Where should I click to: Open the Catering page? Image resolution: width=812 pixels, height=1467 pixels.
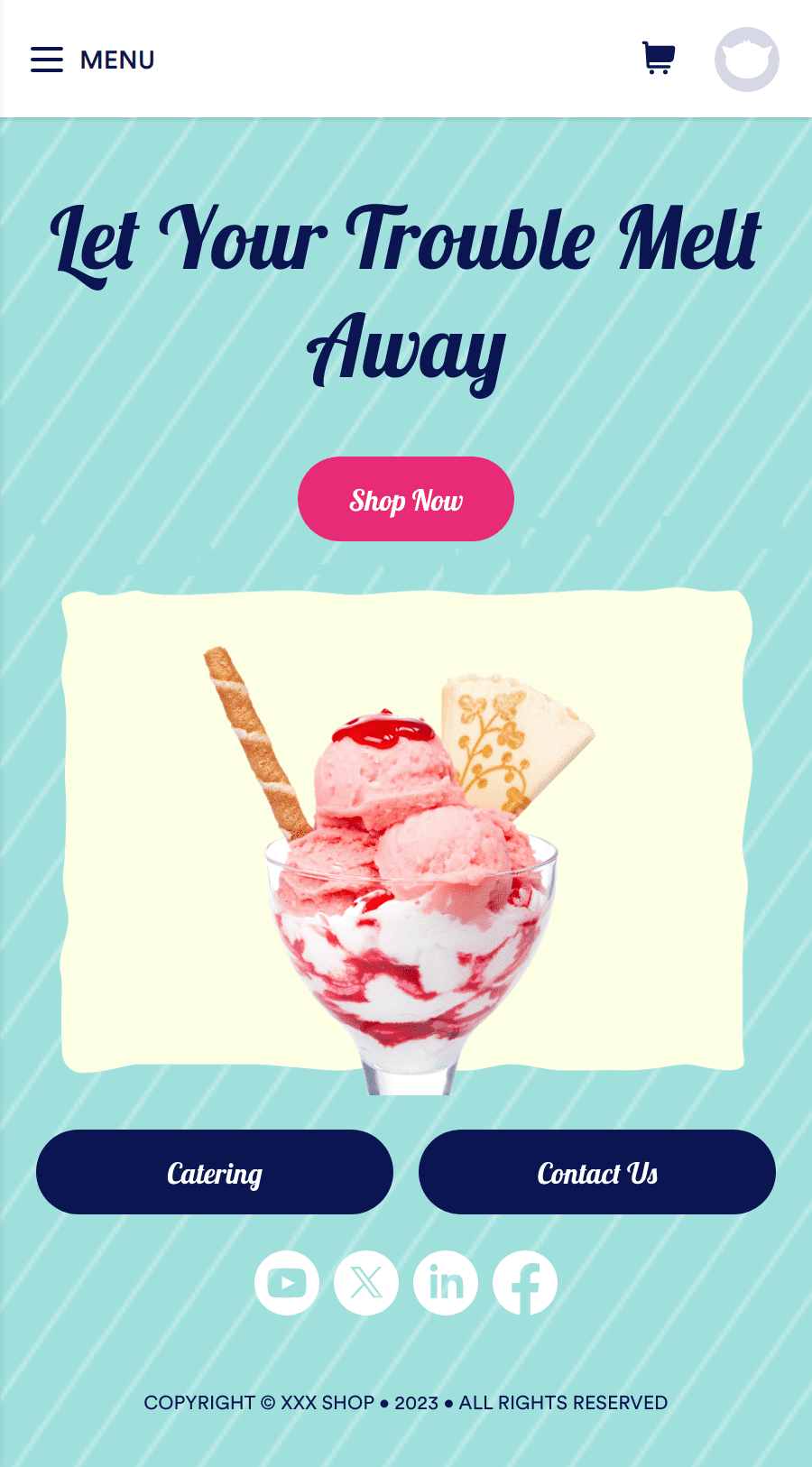coord(215,1172)
